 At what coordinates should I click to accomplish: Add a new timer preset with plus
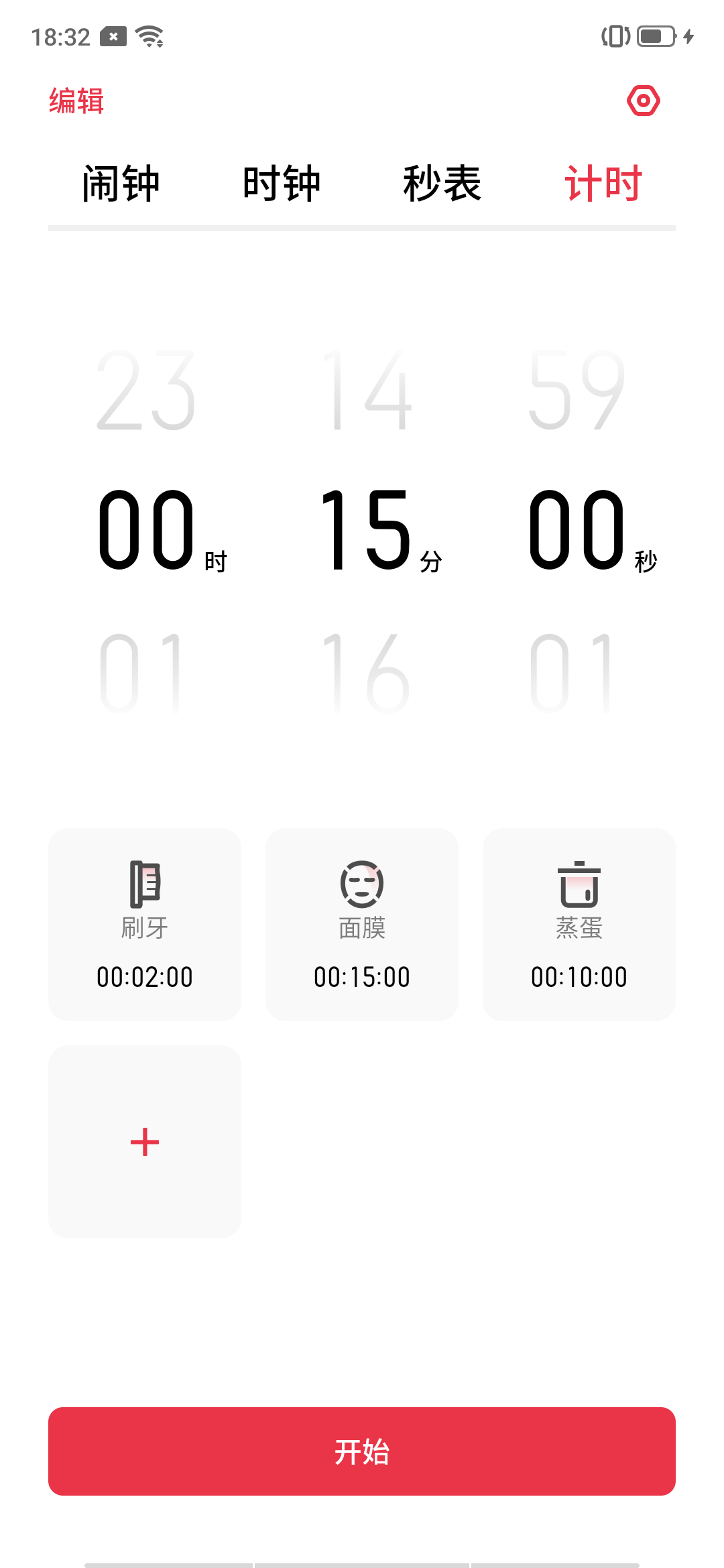[x=145, y=1142]
